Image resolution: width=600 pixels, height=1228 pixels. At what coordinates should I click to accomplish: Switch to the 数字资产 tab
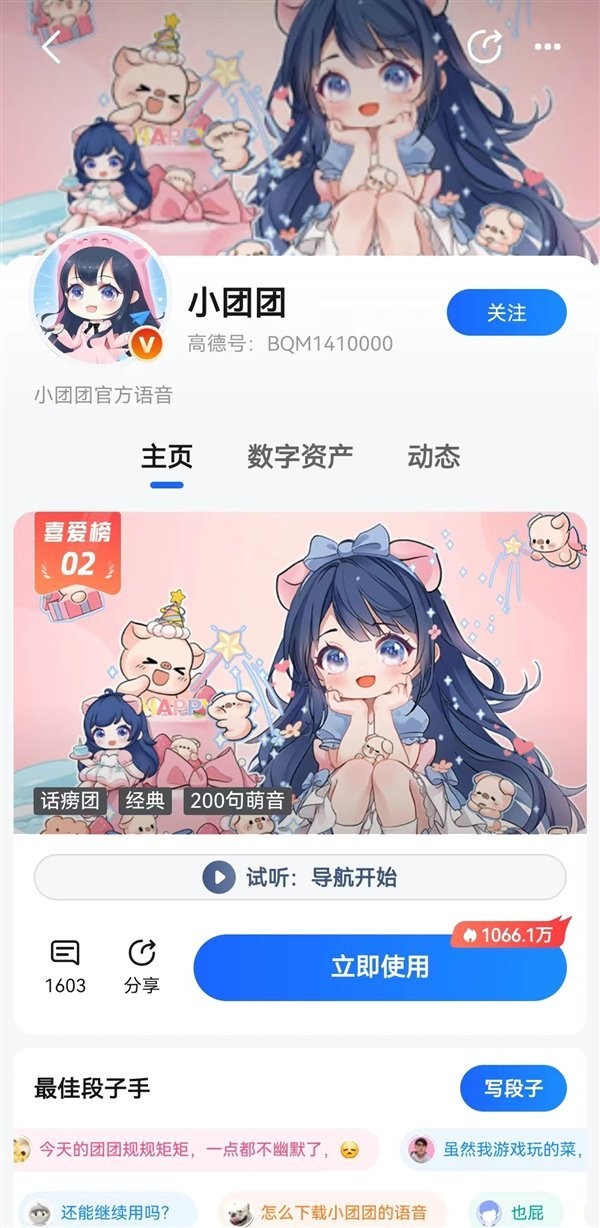tap(300, 457)
